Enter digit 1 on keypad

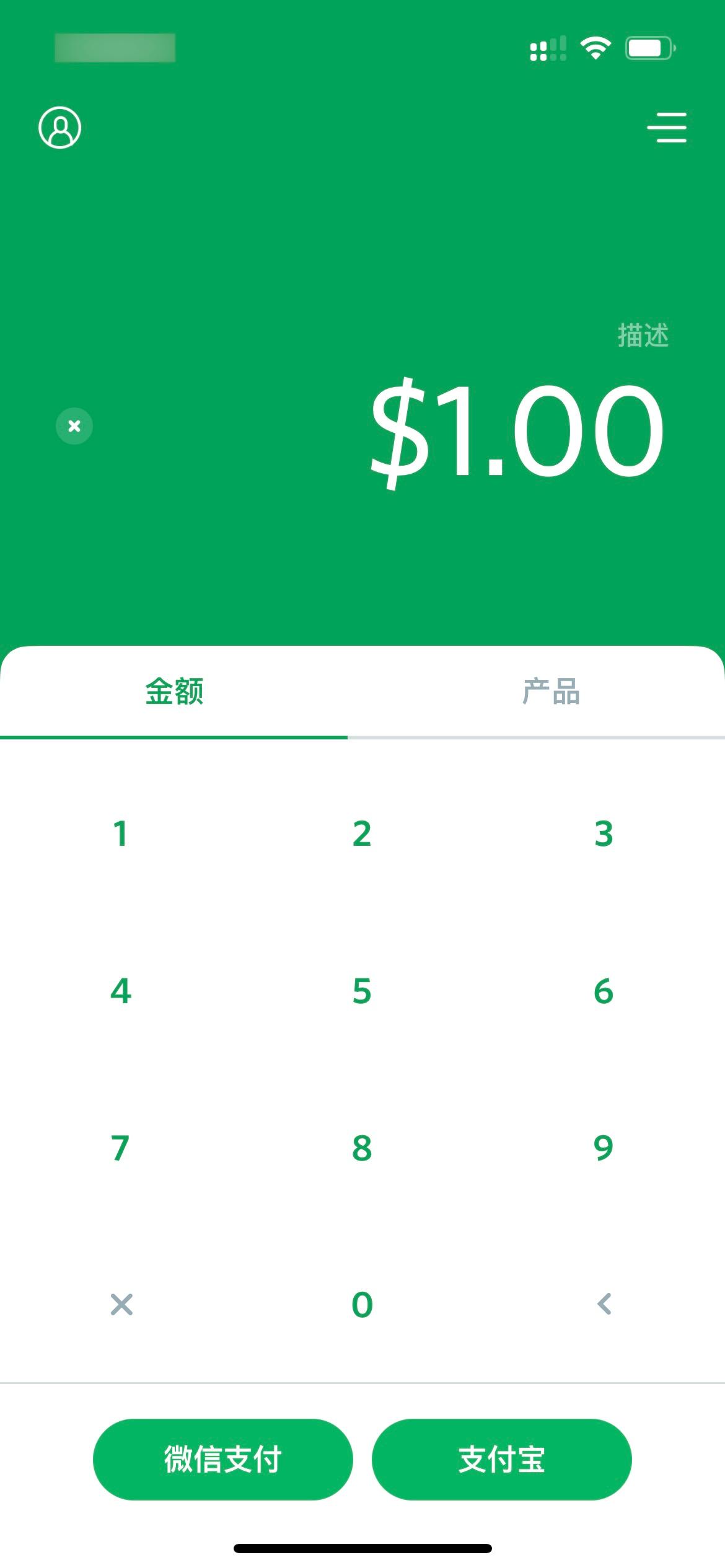coord(121,834)
